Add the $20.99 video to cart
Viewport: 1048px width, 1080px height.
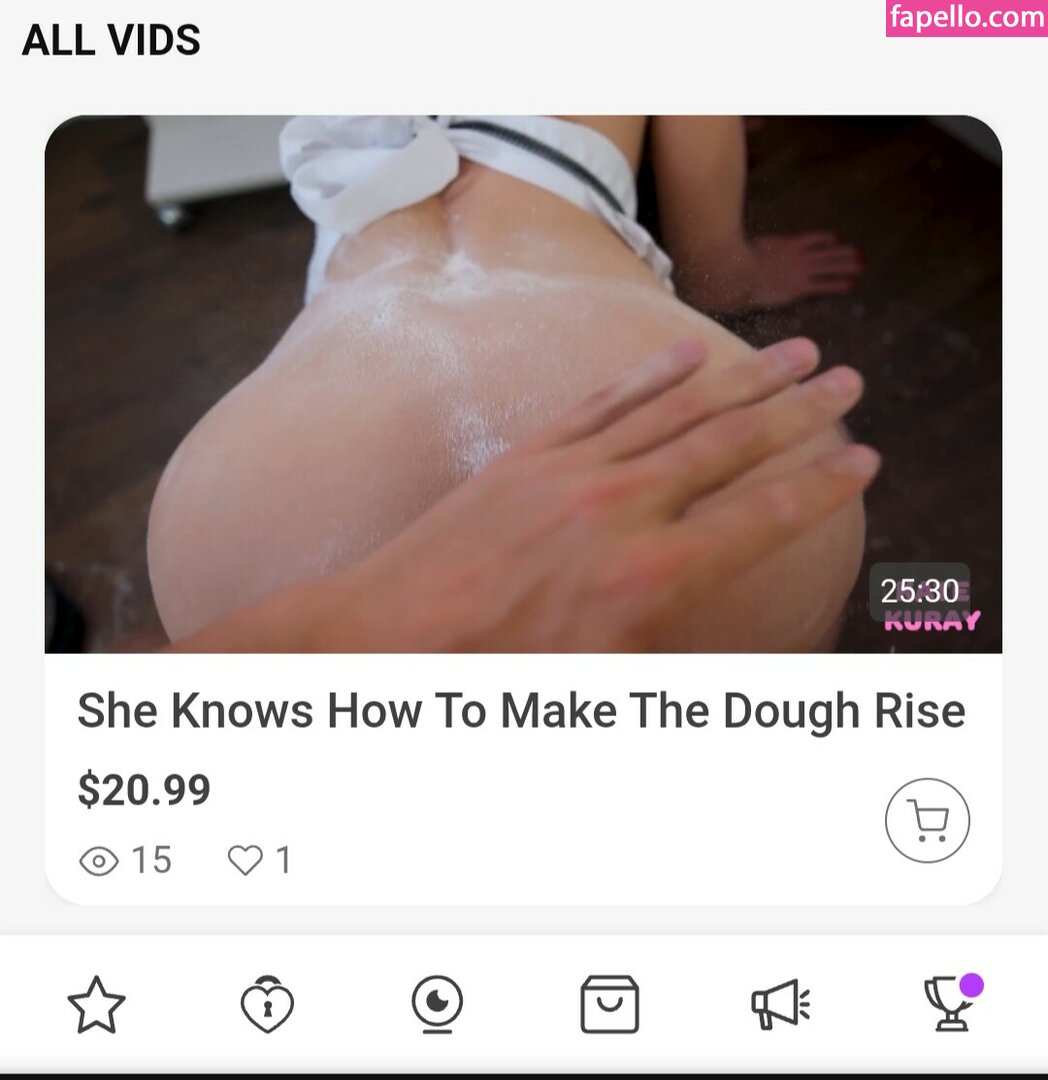pyautogui.click(x=927, y=821)
